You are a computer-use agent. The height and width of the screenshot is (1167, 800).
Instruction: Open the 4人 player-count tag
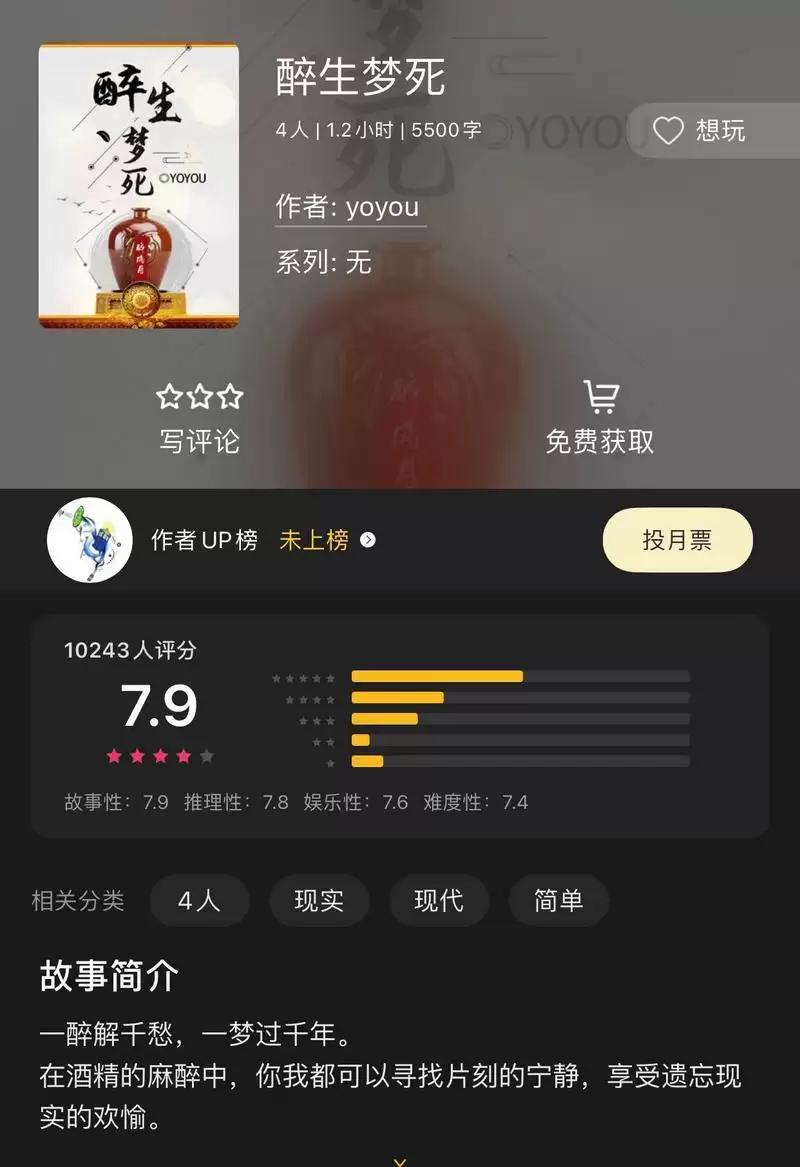(x=199, y=901)
